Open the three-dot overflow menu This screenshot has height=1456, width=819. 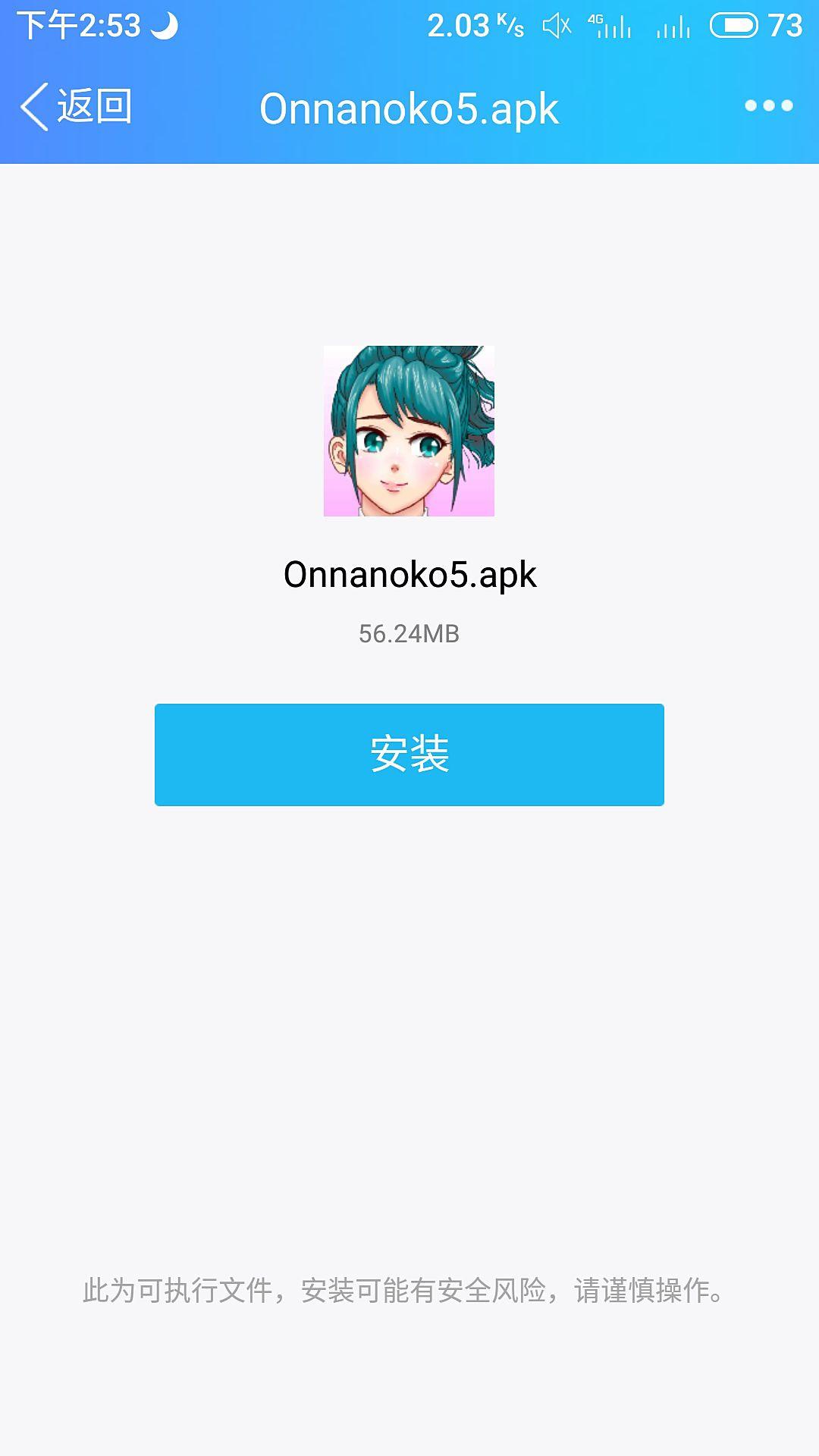click(768, 105)
